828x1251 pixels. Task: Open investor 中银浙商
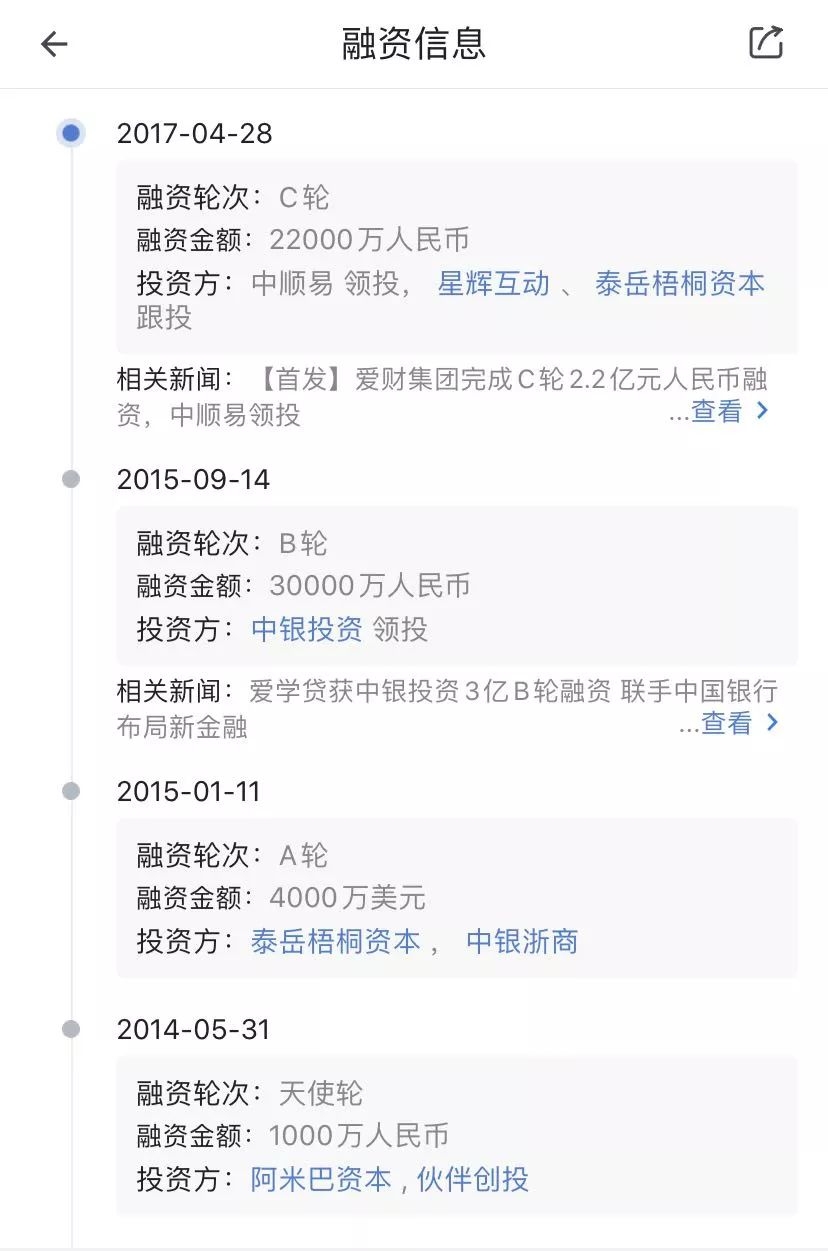click(522, 941)
